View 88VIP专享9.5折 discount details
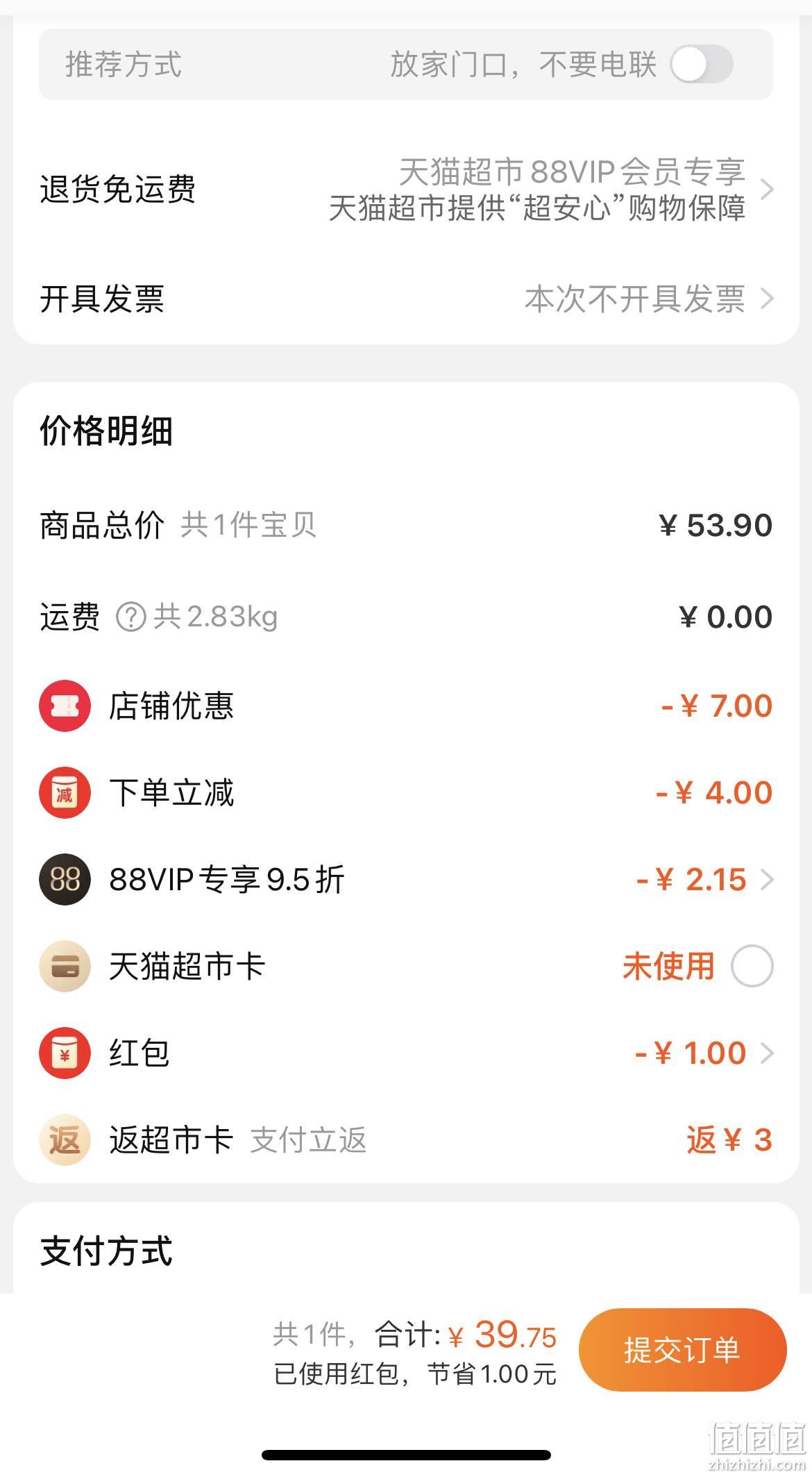Viewport: 812px width, 1477px height. tap(406, 880)
